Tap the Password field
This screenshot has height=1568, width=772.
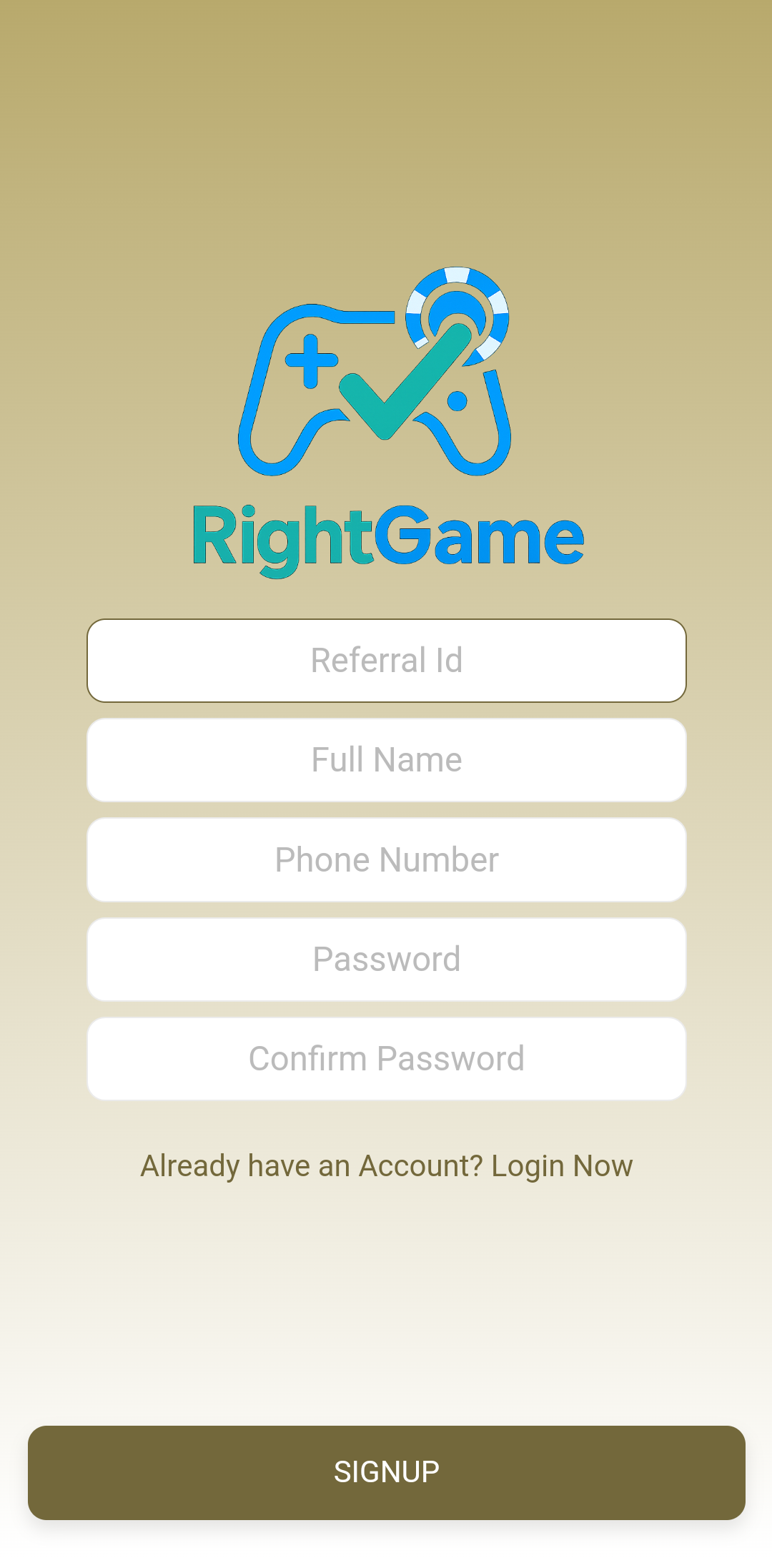386,959
